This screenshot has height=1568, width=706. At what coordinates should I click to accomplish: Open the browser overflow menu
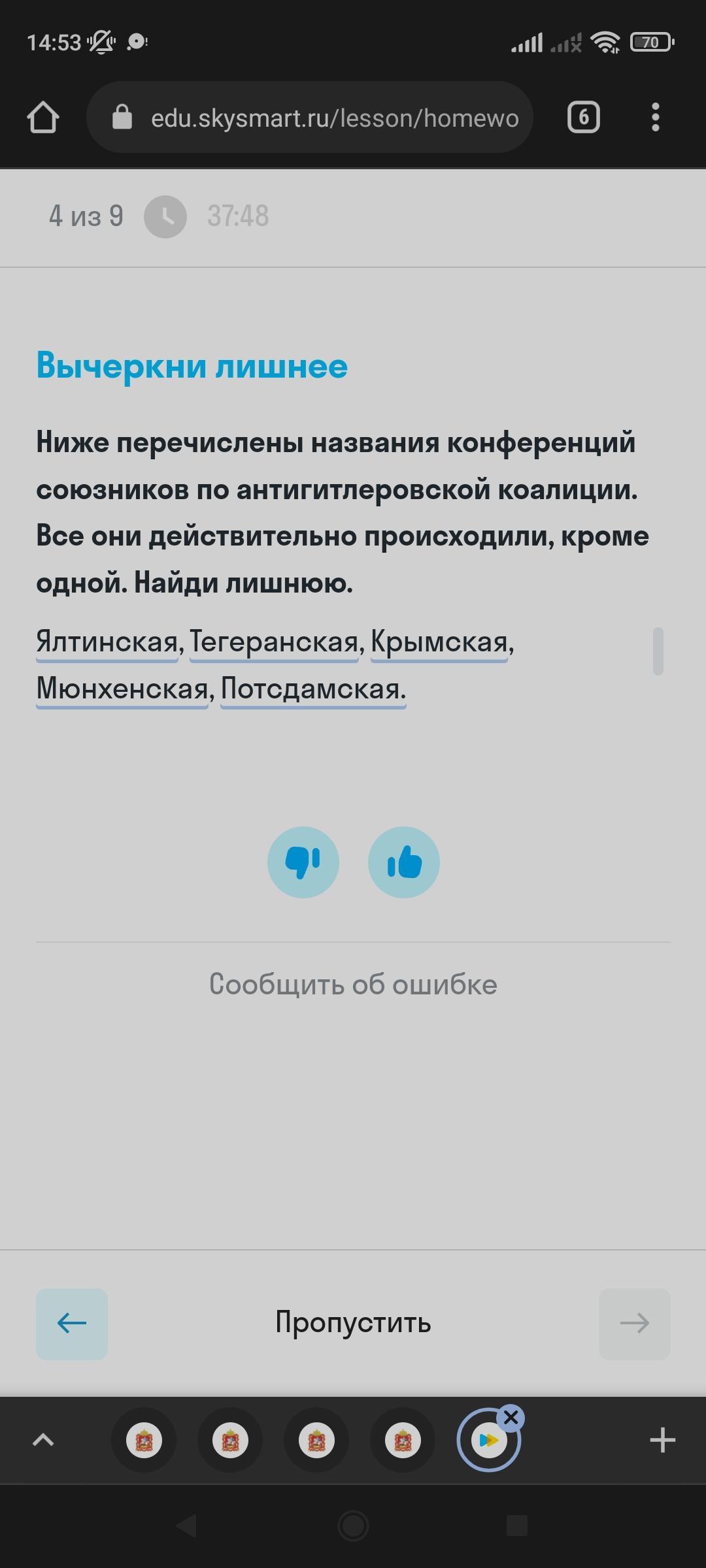(x=655, y=118)
